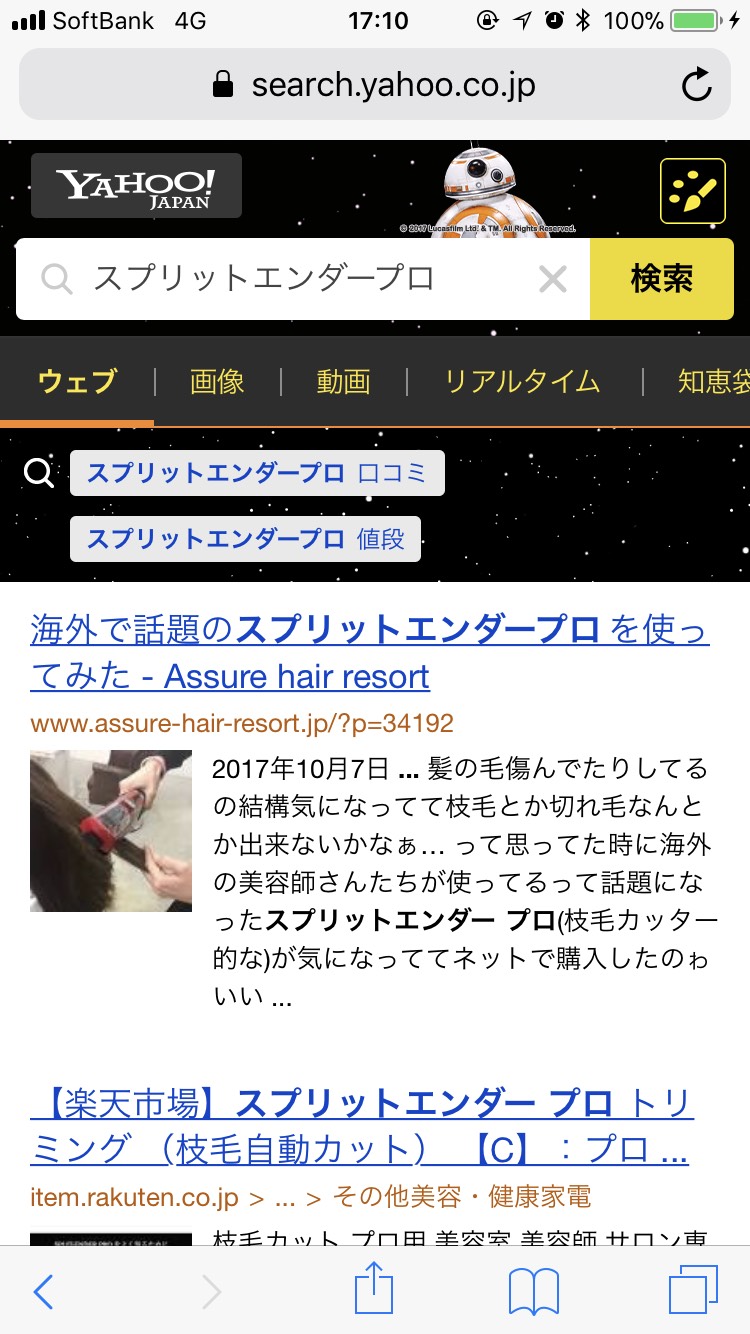This screenshot has width=750, height=1334.
Task: Tap the search.yahoo.co.jp address bar
Action: pyautogui.click(x=375, y=85)
